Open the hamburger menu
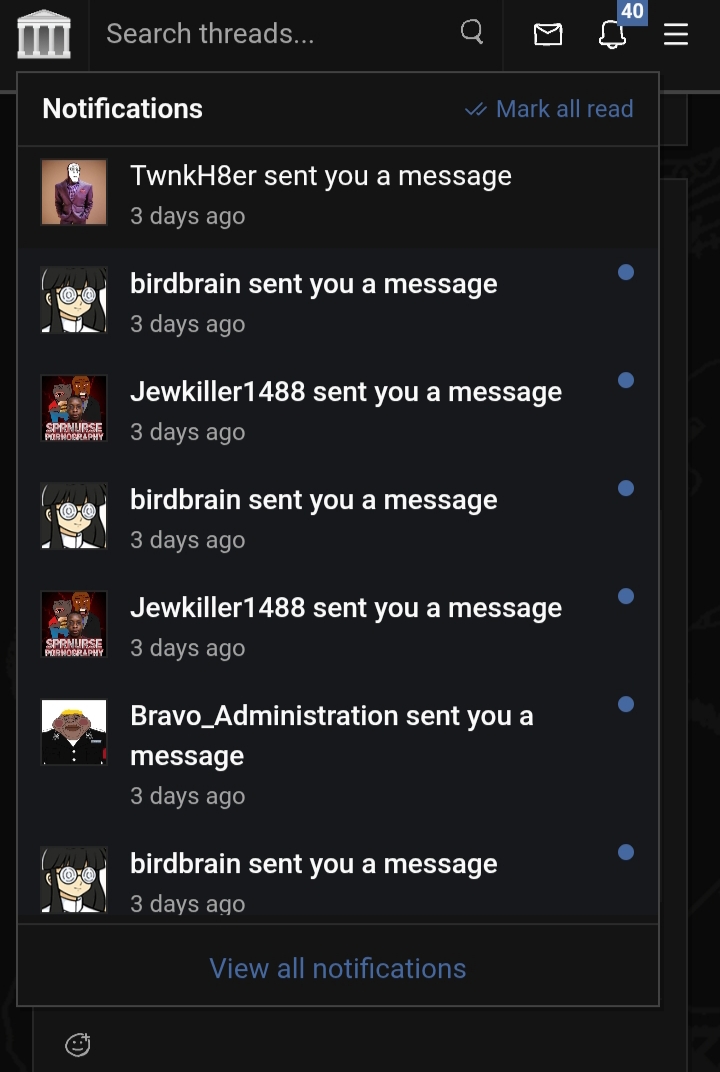This screenshot has height=1072, width=720. pyautogui.click(x=676, y=35)
